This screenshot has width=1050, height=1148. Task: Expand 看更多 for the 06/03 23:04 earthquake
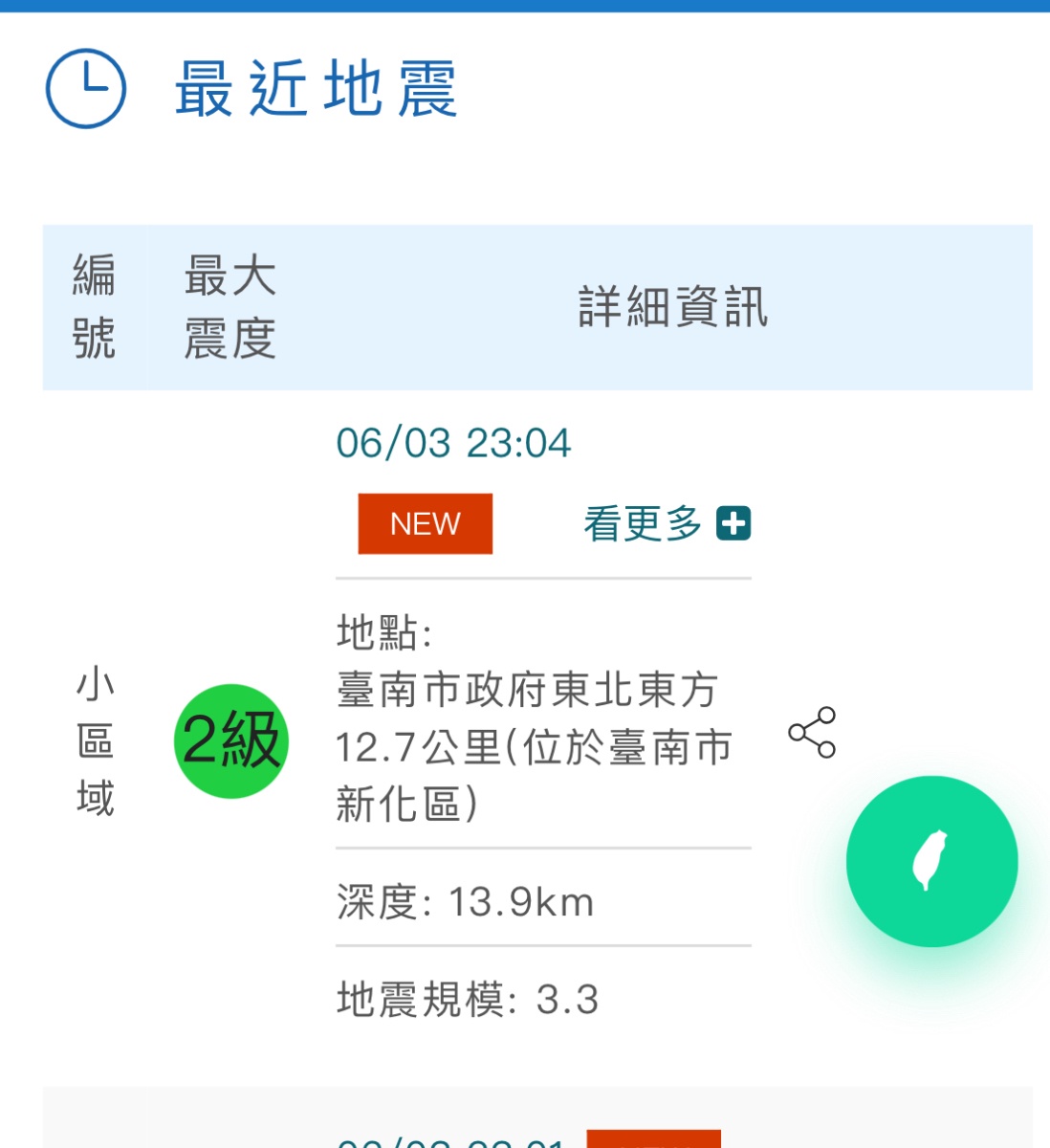(667, 524)
